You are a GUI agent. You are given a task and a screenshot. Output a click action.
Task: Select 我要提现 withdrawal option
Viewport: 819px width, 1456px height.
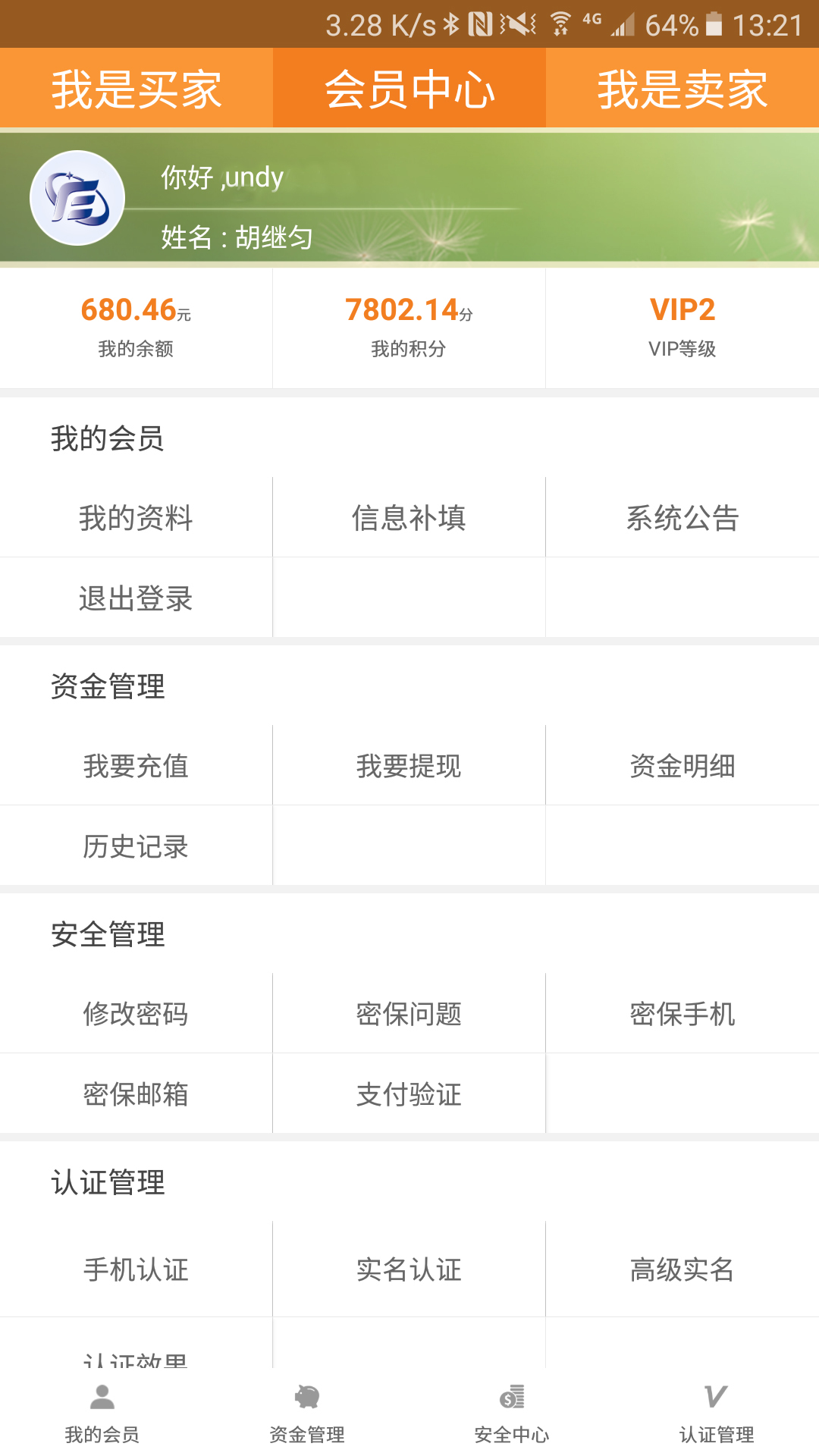(409, 766)
